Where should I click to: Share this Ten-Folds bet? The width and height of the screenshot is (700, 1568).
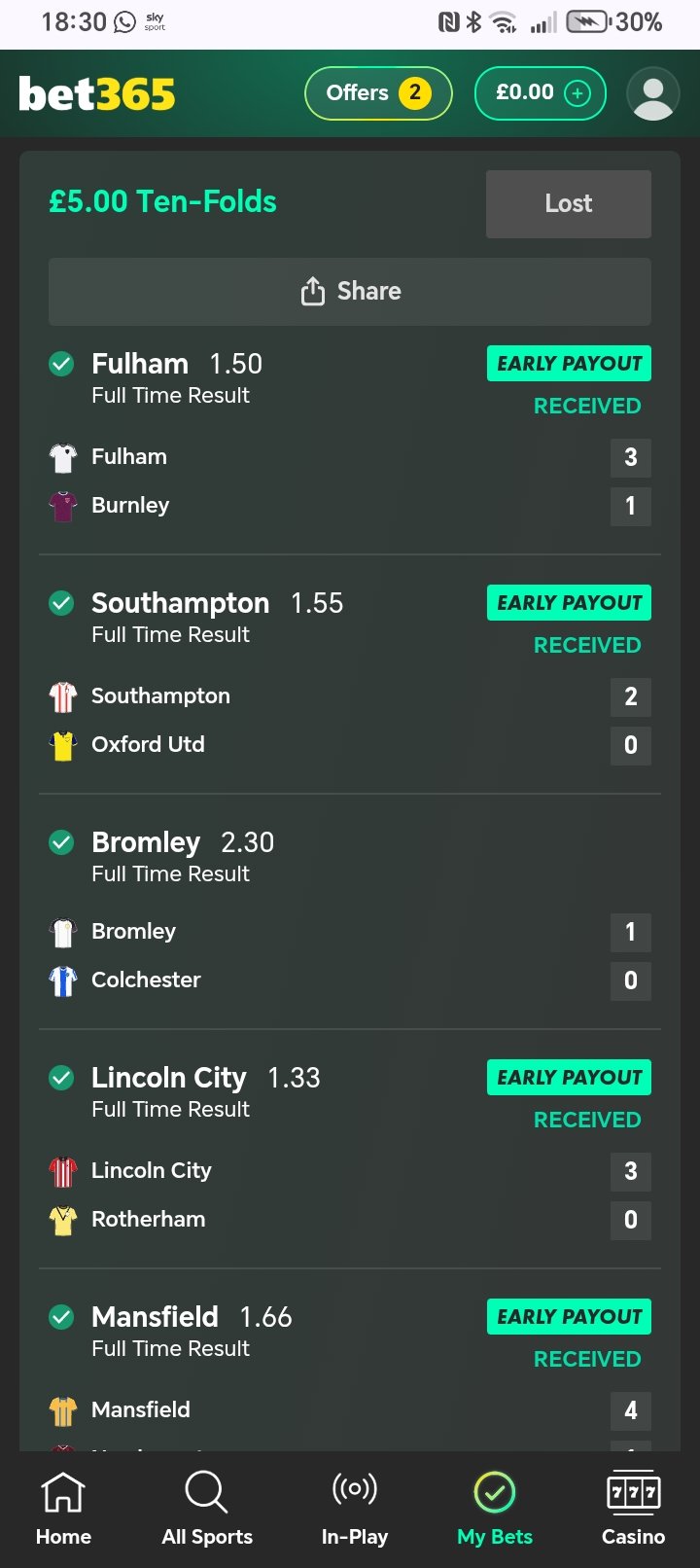350,291
